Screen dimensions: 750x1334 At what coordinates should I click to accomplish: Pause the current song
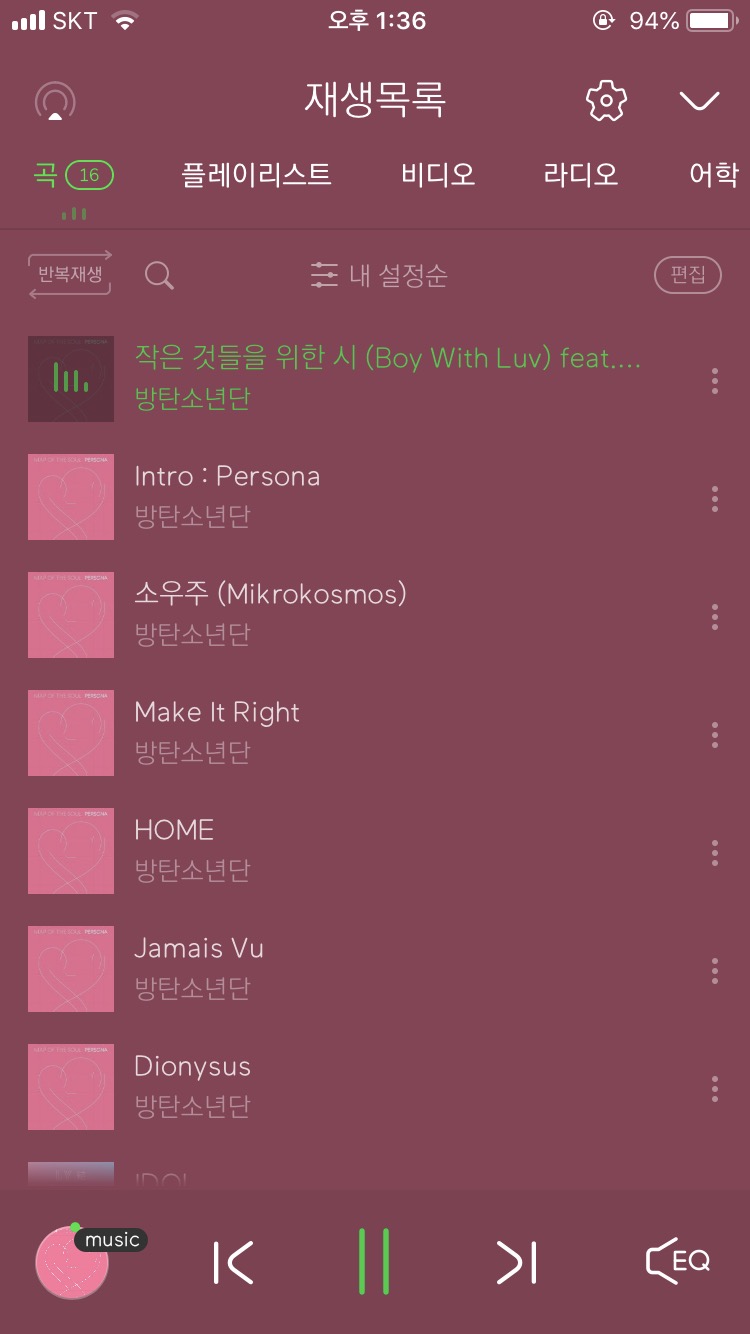pos(374,1262)
